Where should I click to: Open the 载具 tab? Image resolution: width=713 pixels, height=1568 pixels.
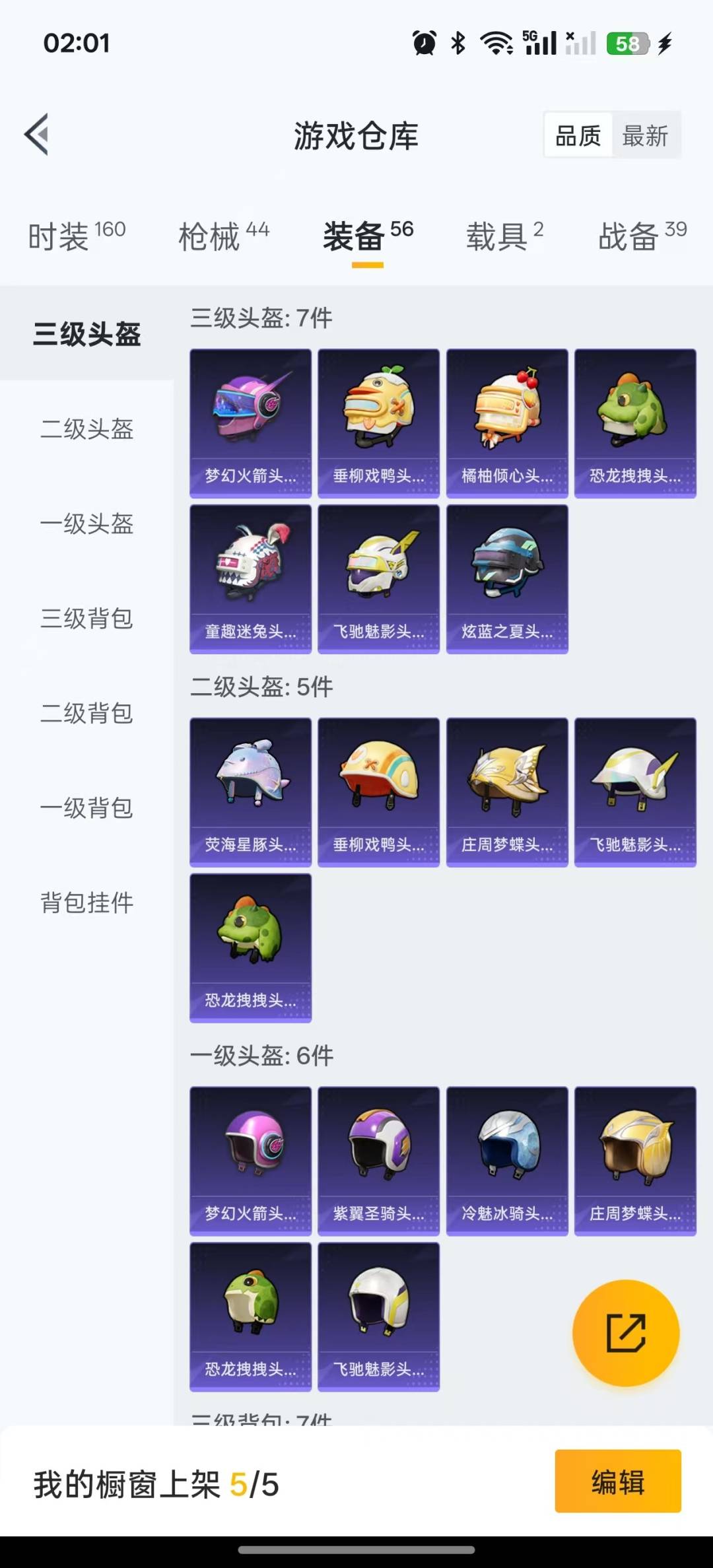pyautogui.click(x=504, y=236)
